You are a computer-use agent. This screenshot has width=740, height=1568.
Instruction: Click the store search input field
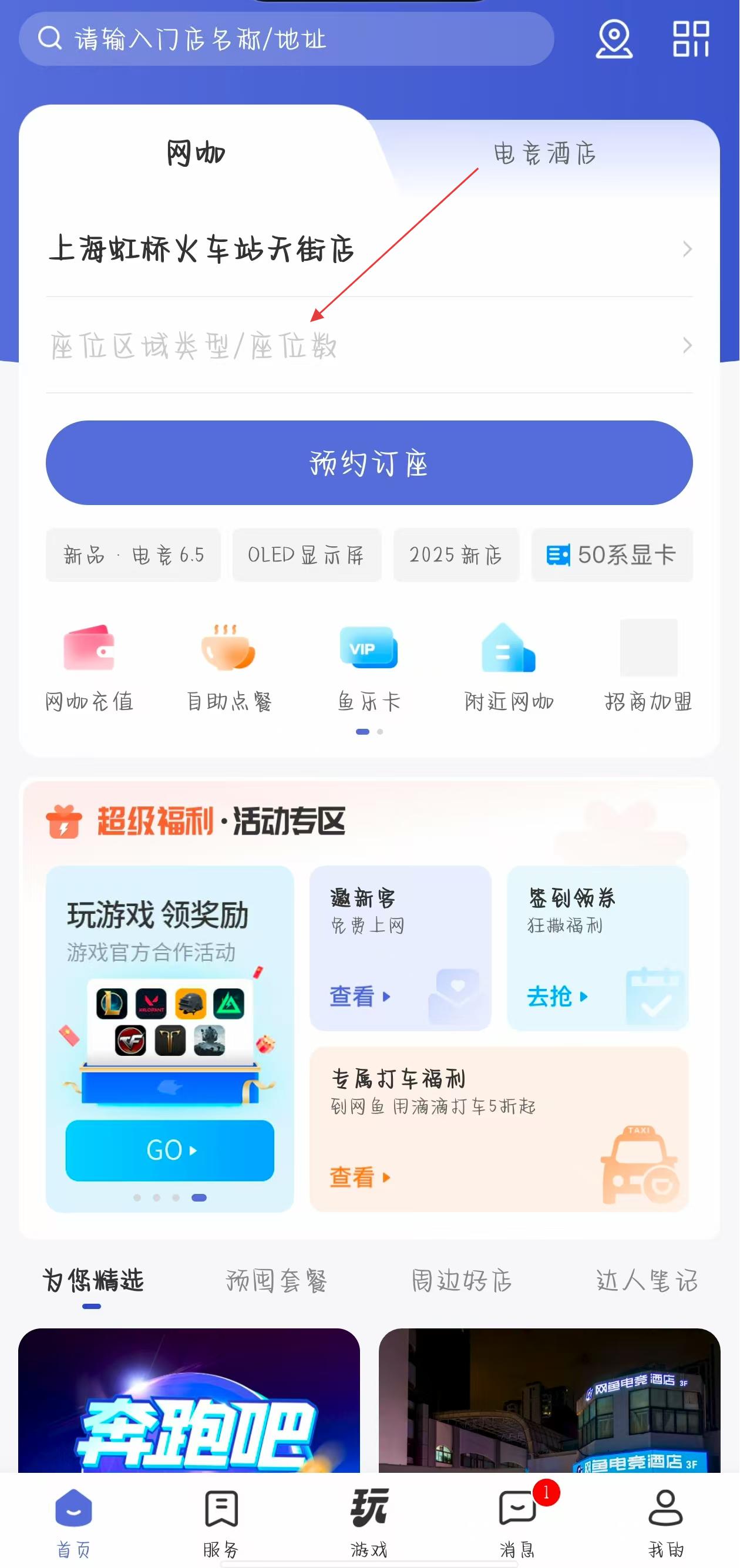coord(286,38)
